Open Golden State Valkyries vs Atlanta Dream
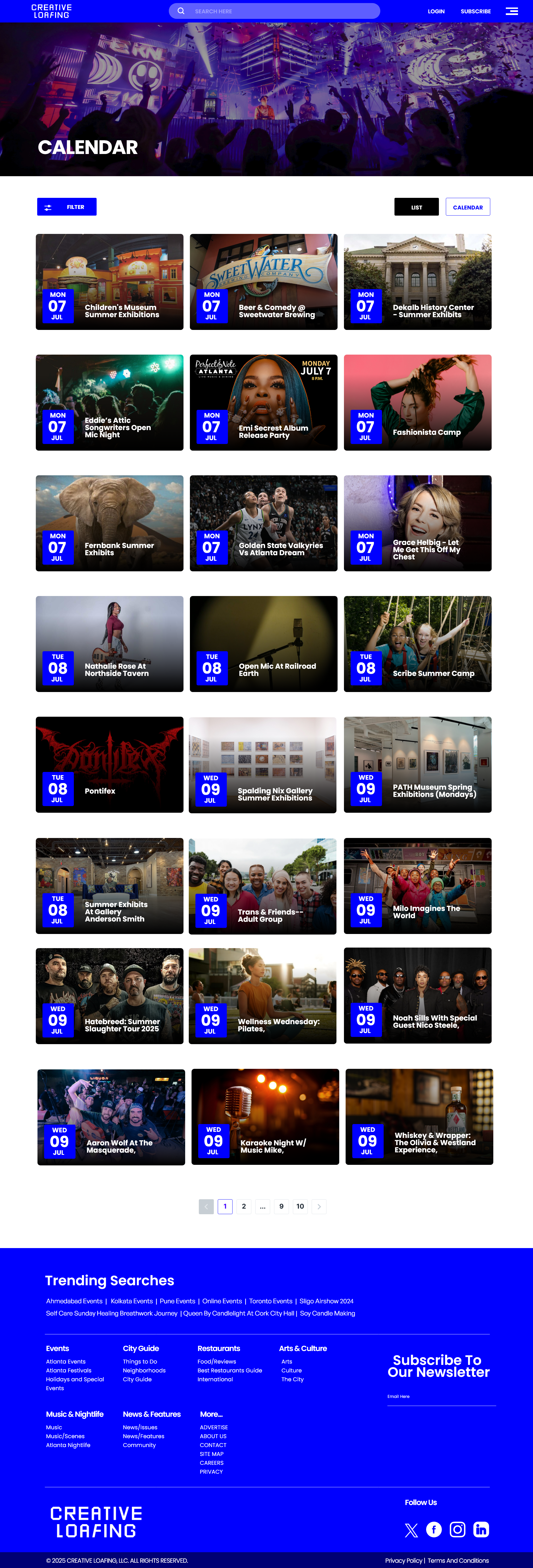Image resolution: width=533 pixels, height=1568 pixels. click(x=263, y=523)
